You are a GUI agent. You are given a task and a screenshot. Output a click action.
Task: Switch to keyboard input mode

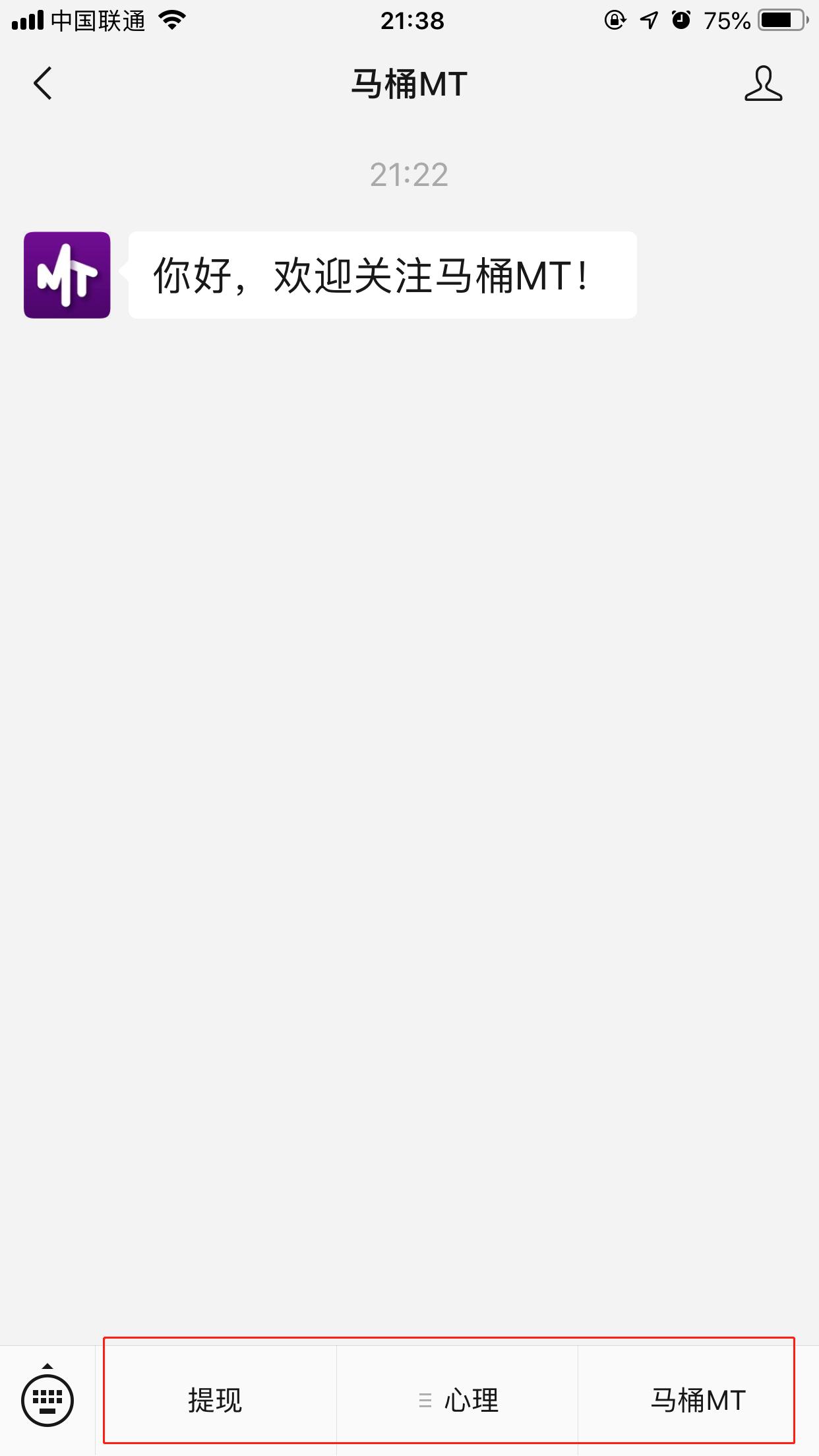[x=47, y=1399]
